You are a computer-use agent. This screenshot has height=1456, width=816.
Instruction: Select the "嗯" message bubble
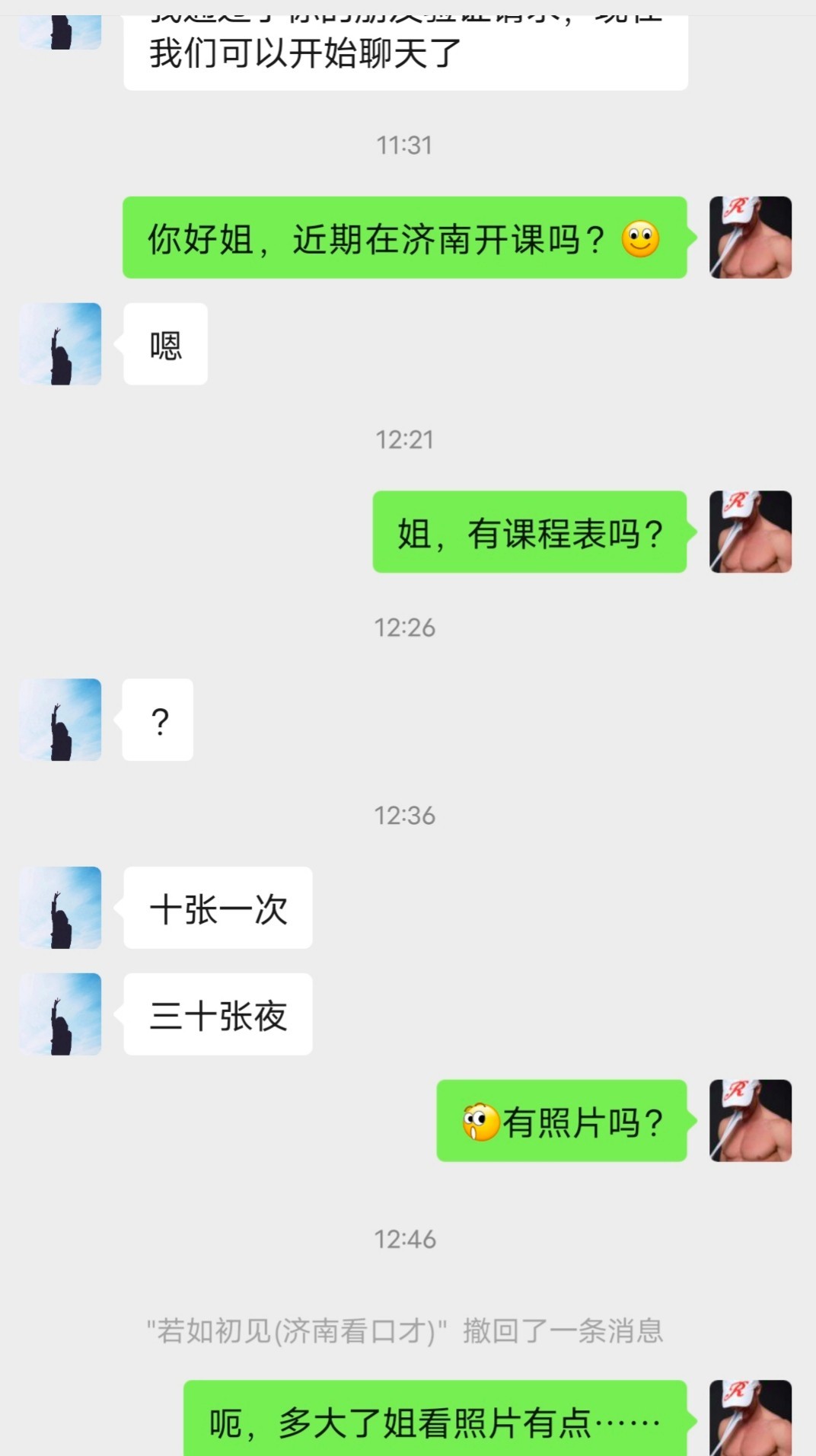pyautogui.click(x=164, y=343)
